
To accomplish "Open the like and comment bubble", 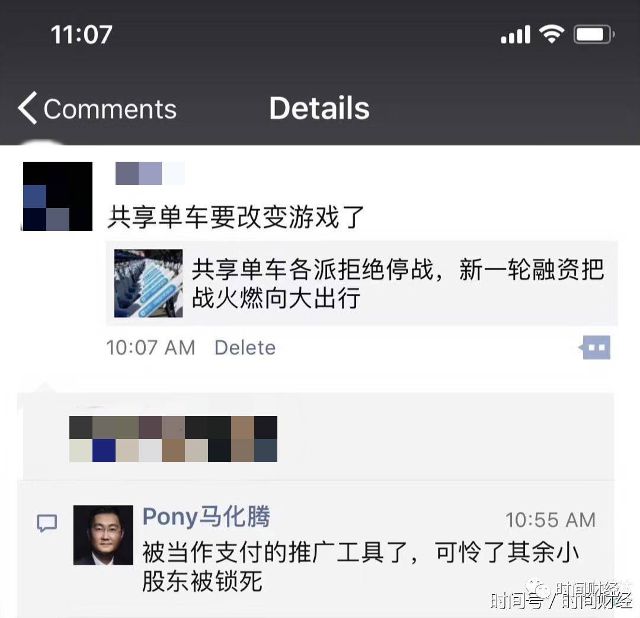I will coord(595,347).
